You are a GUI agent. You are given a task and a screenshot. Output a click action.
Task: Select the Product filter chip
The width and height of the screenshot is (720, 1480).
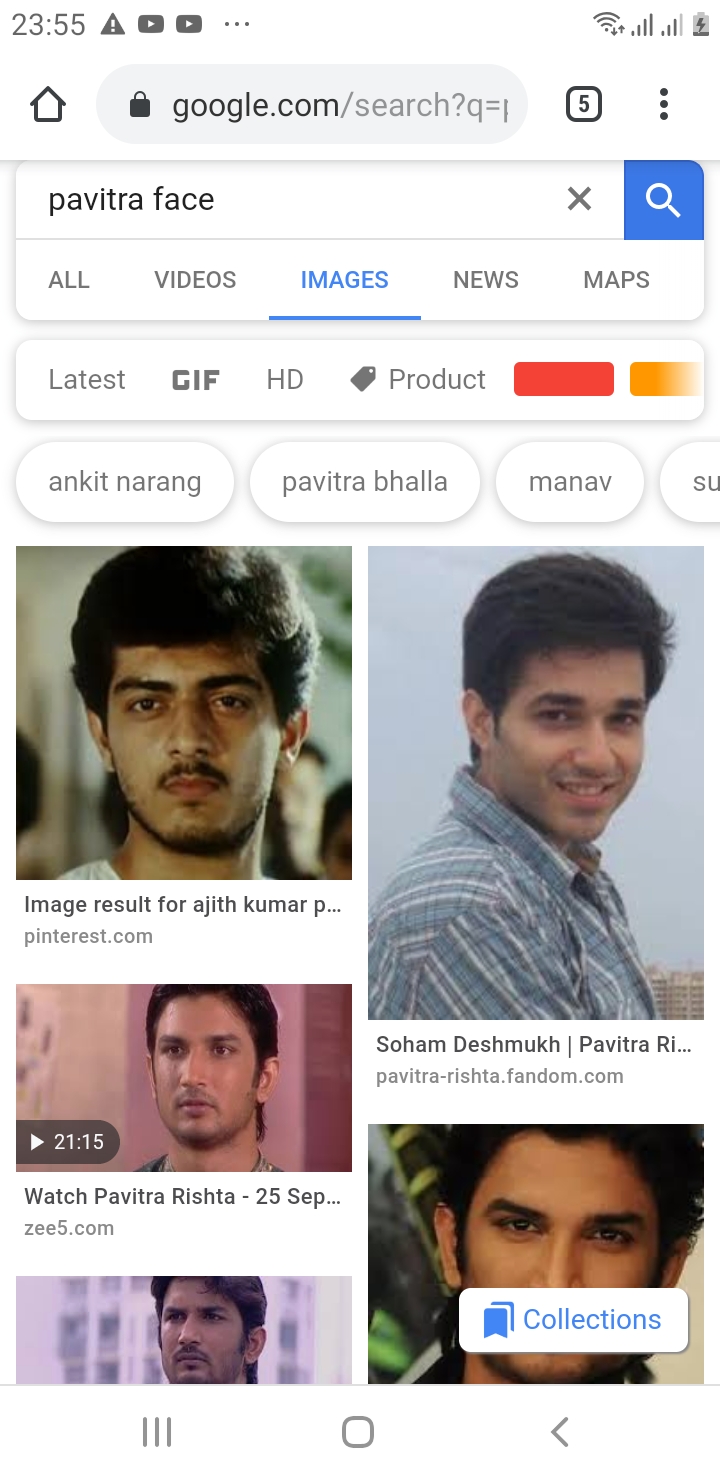tap(418, 380)
